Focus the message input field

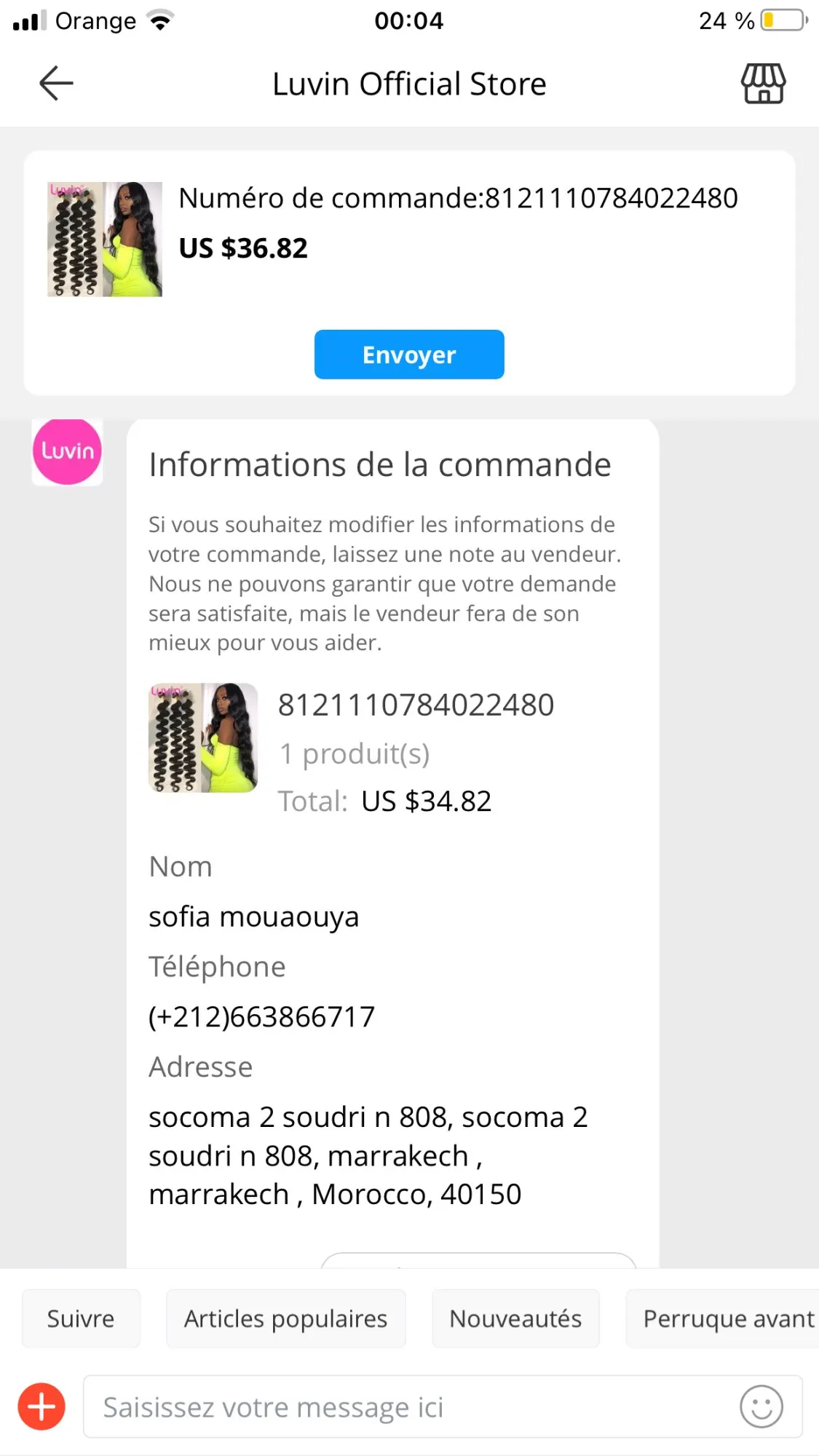(x=408, y=1406)
